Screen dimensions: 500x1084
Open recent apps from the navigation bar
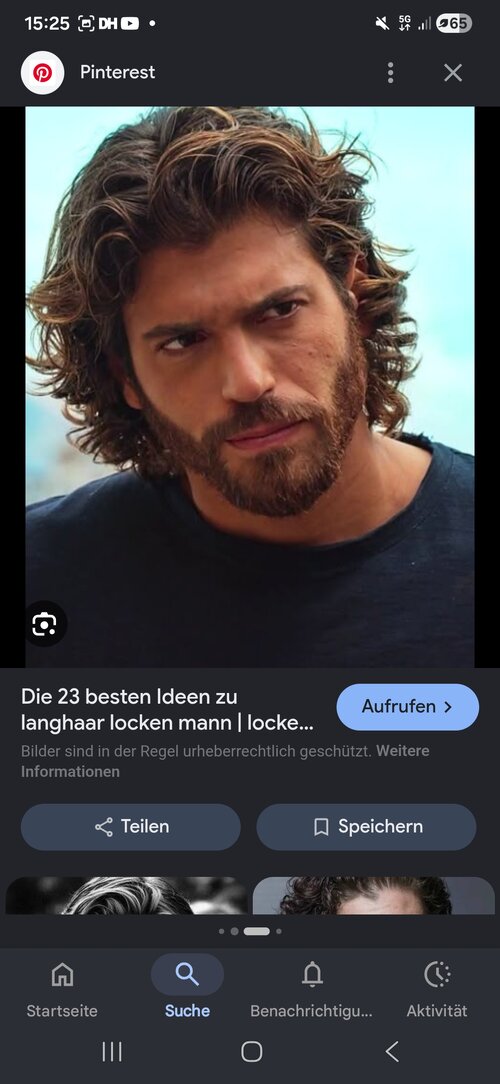(x=112, y=1052)
